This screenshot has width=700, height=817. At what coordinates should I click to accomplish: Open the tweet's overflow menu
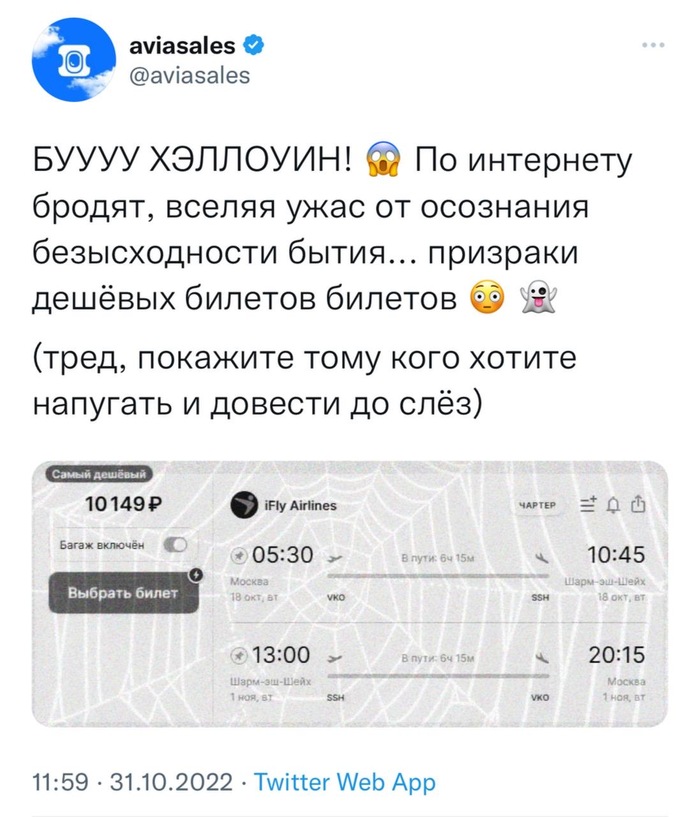click(652, 45)
